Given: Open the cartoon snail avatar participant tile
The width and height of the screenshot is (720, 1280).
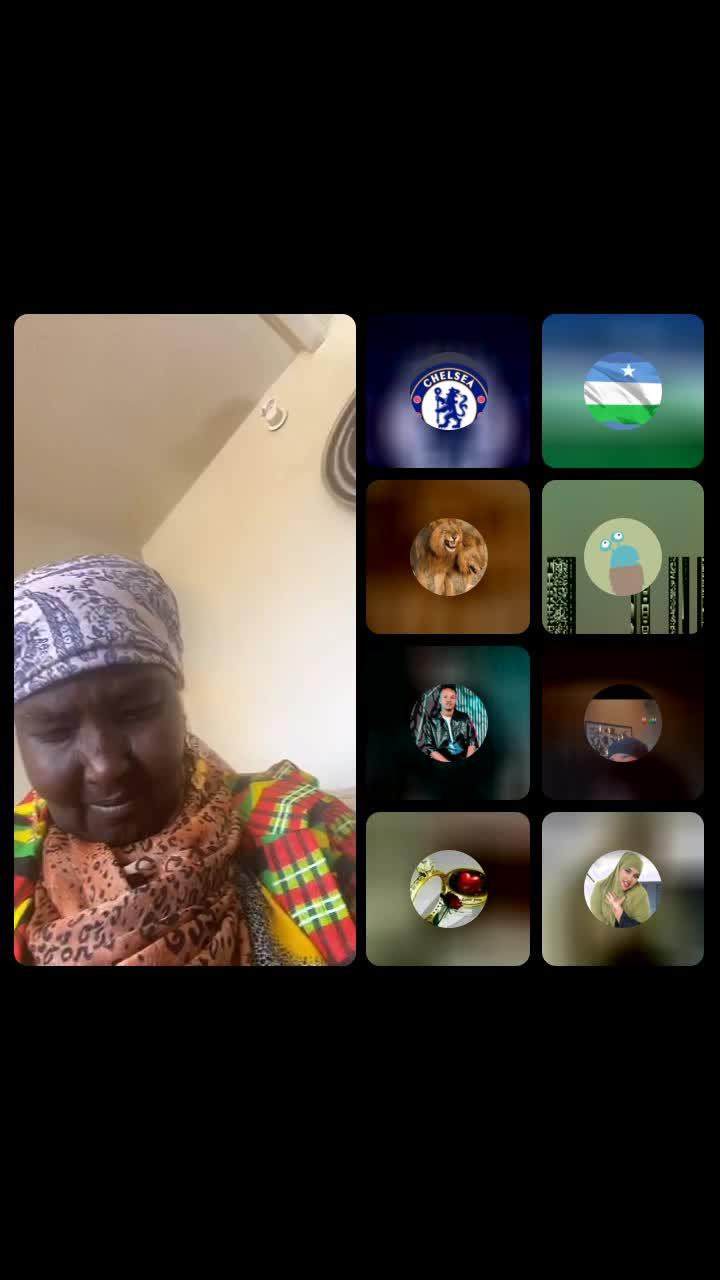Looking at the screenshot, I should [623, 557].
